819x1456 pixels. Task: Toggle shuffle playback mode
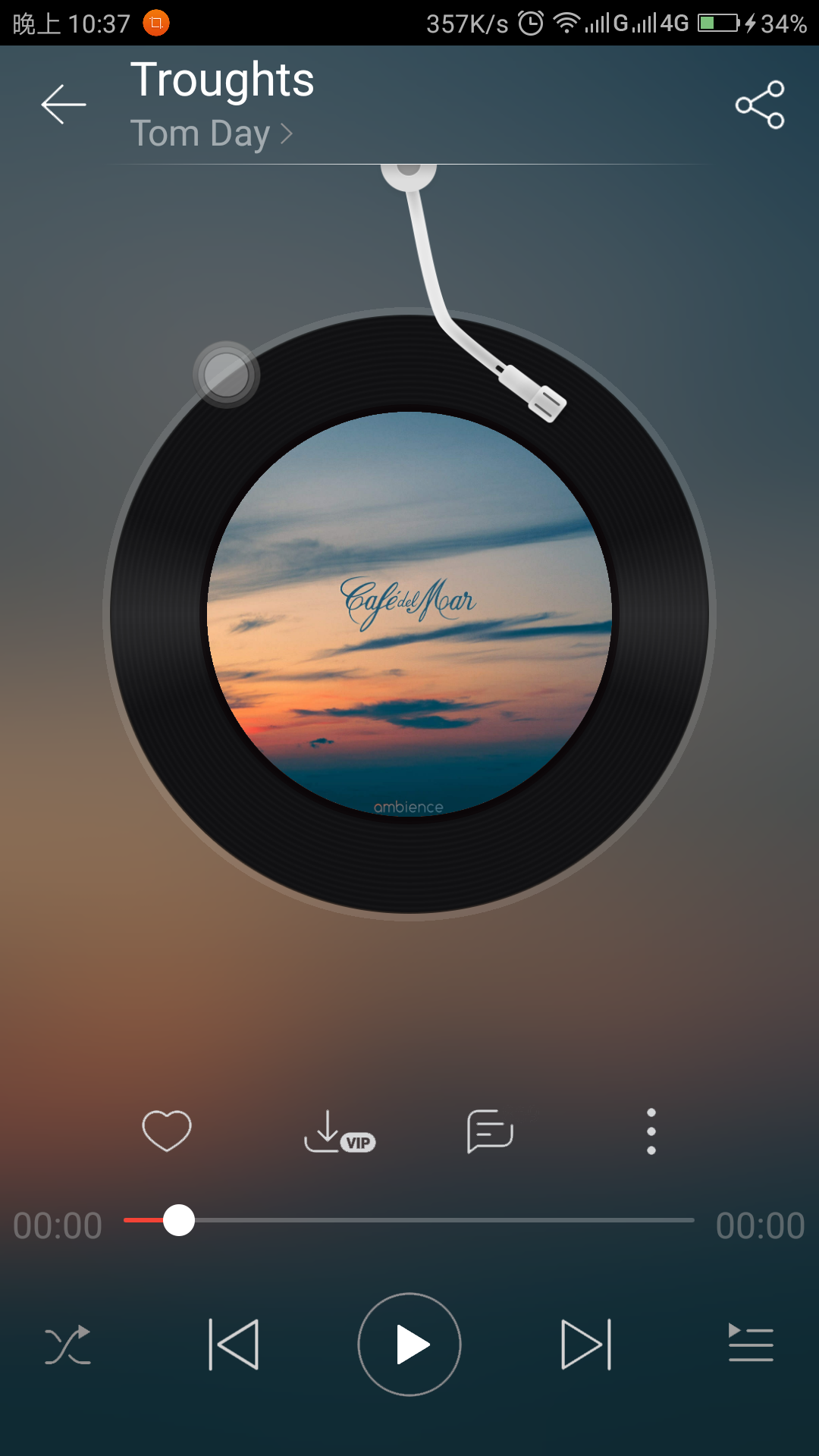coord(67,1345)
